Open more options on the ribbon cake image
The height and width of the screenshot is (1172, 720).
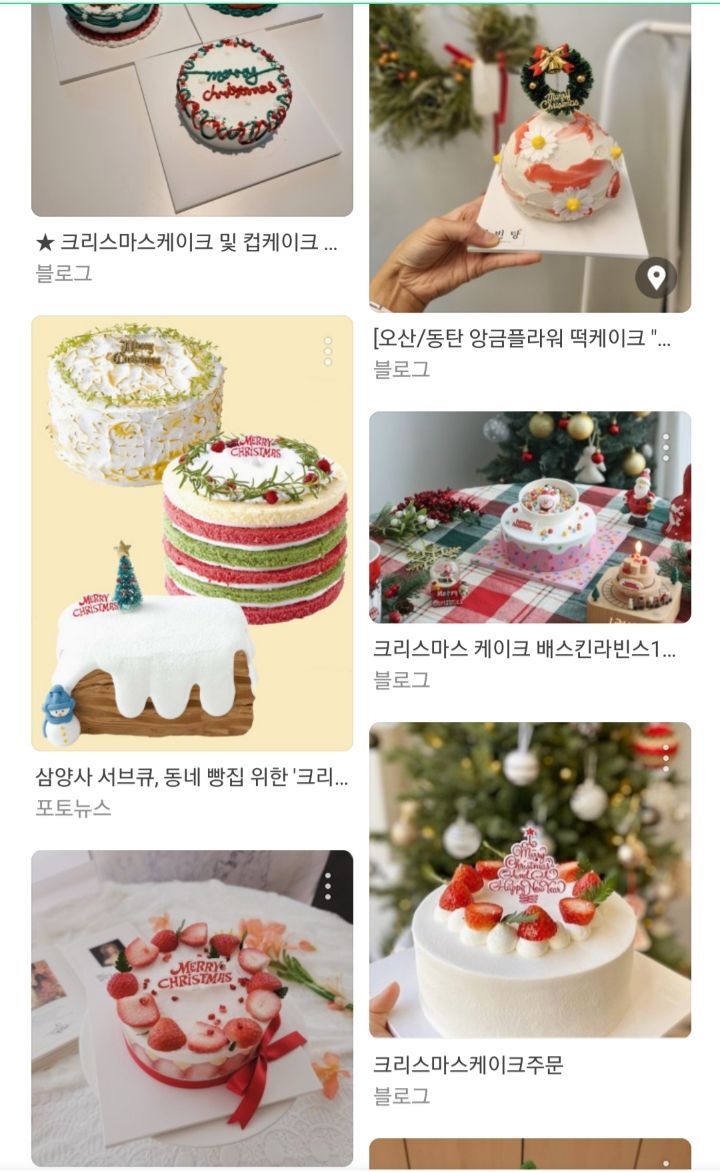point(327,886)
